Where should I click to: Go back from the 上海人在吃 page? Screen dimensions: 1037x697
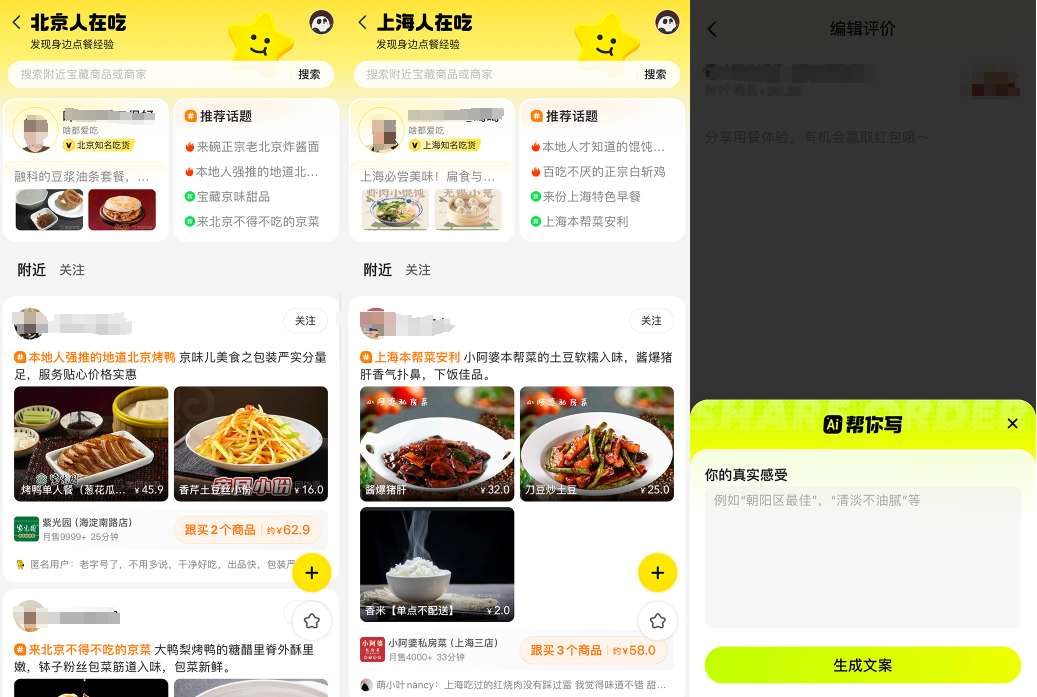click(x=362, y=22)
